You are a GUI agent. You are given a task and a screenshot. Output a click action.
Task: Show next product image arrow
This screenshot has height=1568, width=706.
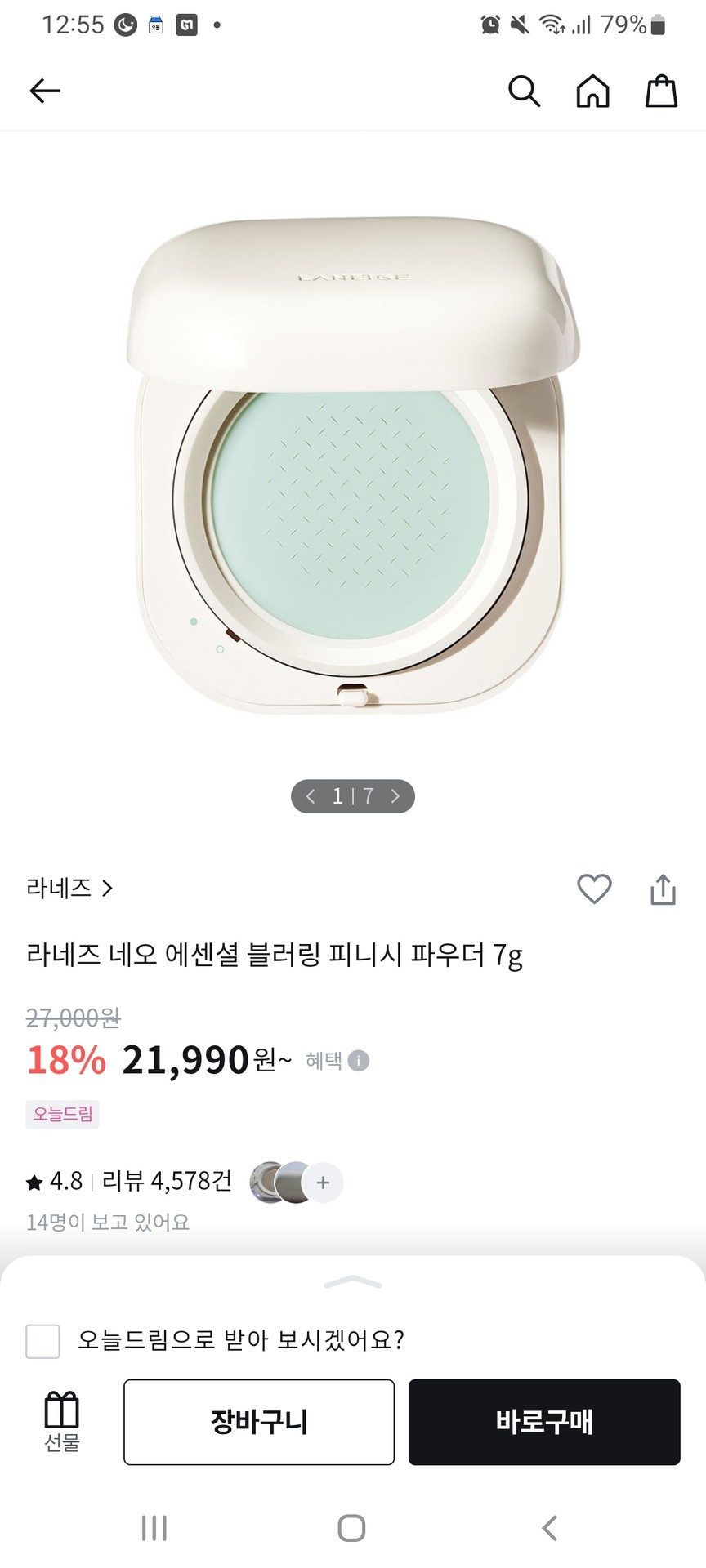tap(395, 796)
